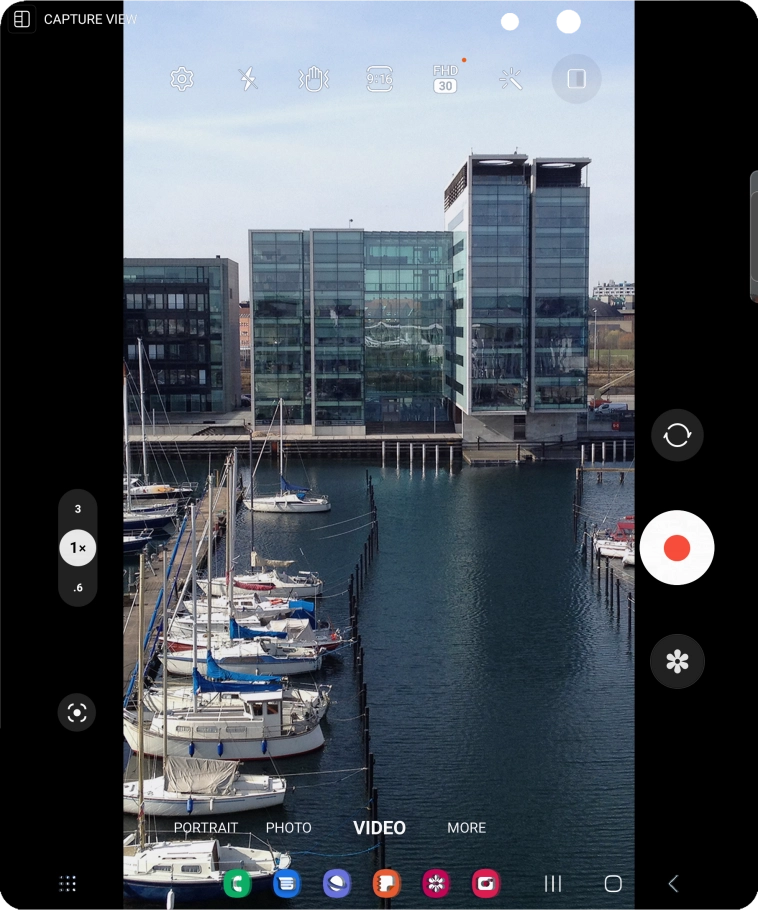Select the 1x zoom slider control
The height and width of the screenshot is (910, 758).
(77, 547)
